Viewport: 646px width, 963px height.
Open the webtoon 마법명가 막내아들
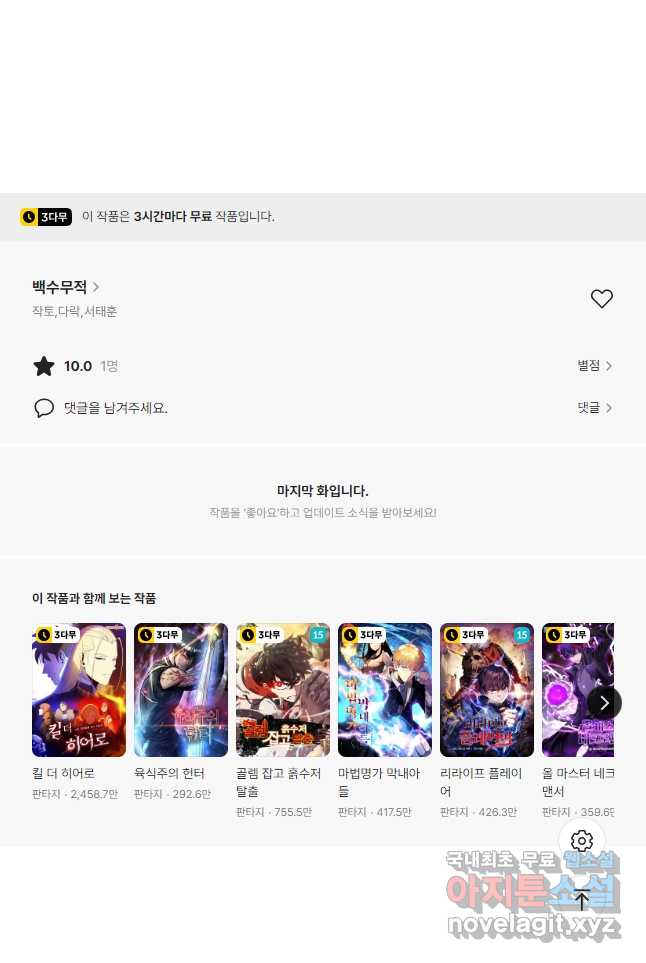[x=385, y=690]
